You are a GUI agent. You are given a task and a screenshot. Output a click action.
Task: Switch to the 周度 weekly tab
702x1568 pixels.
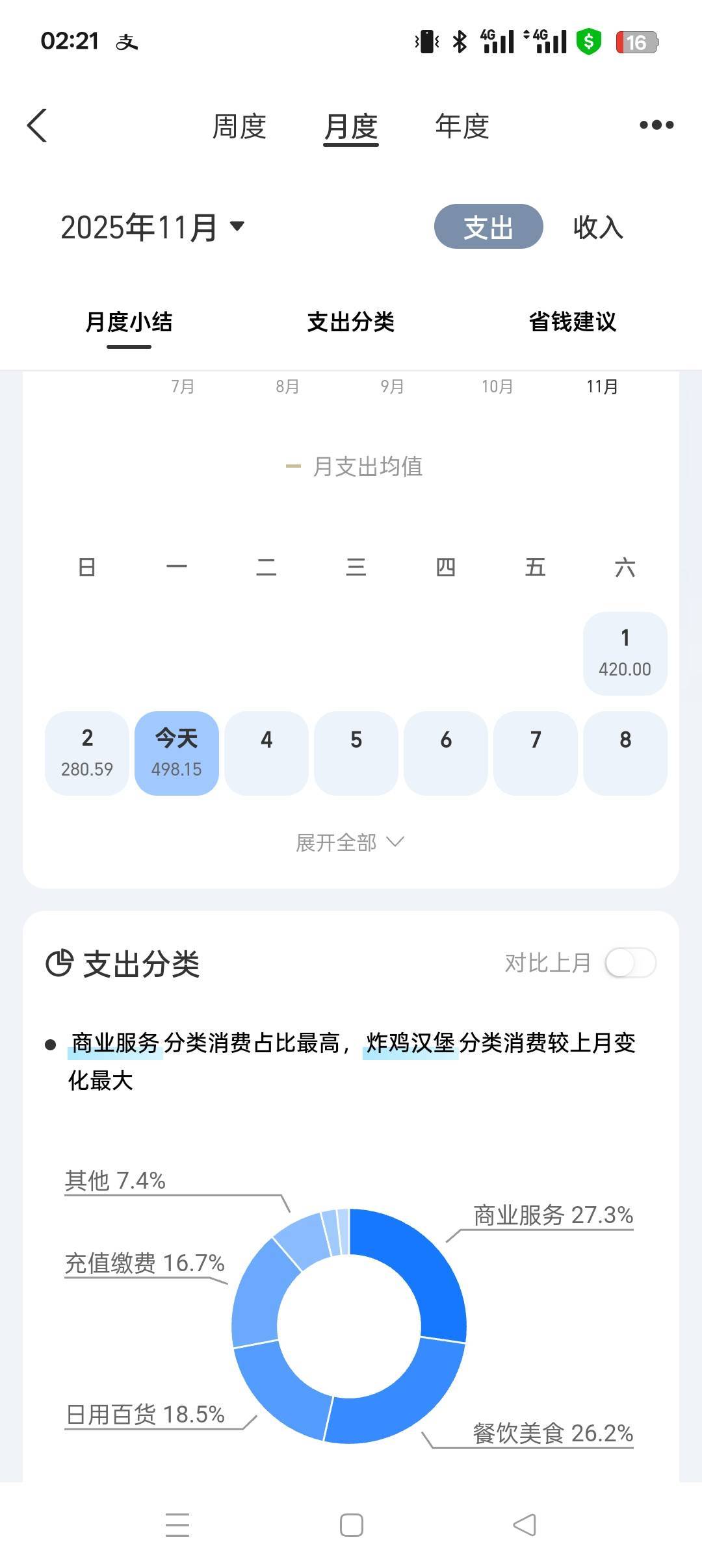coord(239,126)
